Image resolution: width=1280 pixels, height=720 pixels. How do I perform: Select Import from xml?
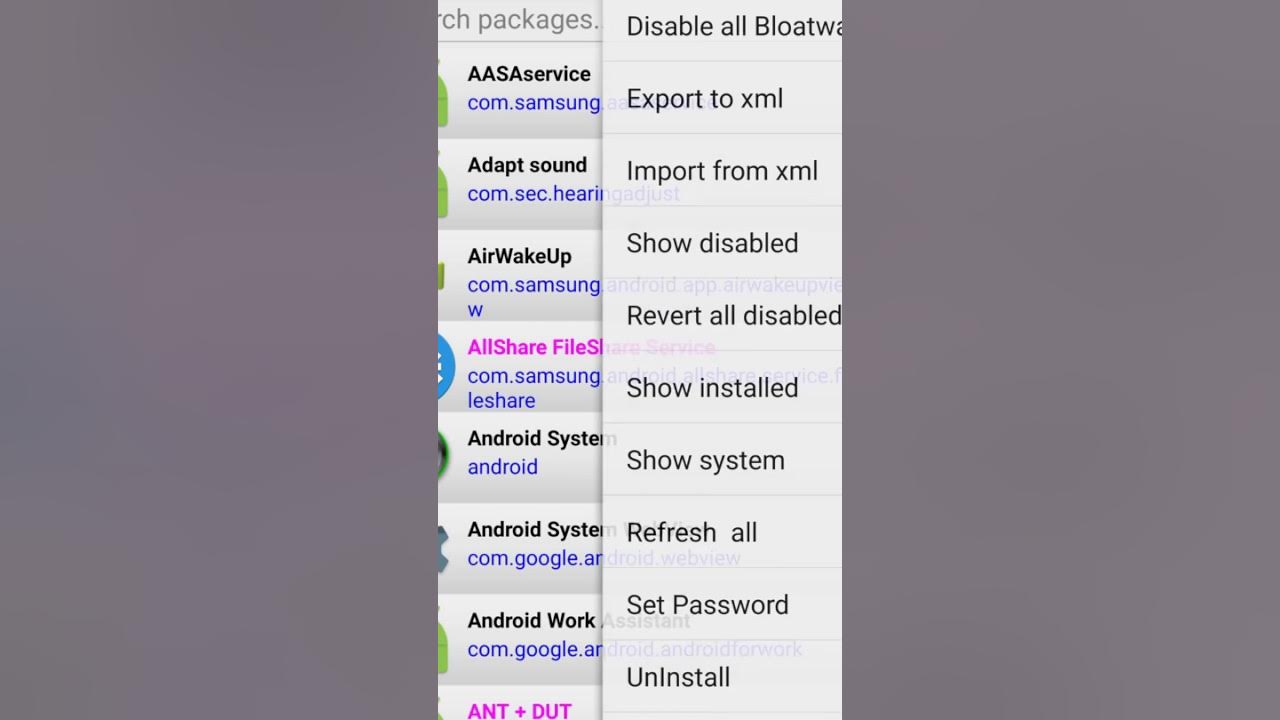click(x=722, y=171)
